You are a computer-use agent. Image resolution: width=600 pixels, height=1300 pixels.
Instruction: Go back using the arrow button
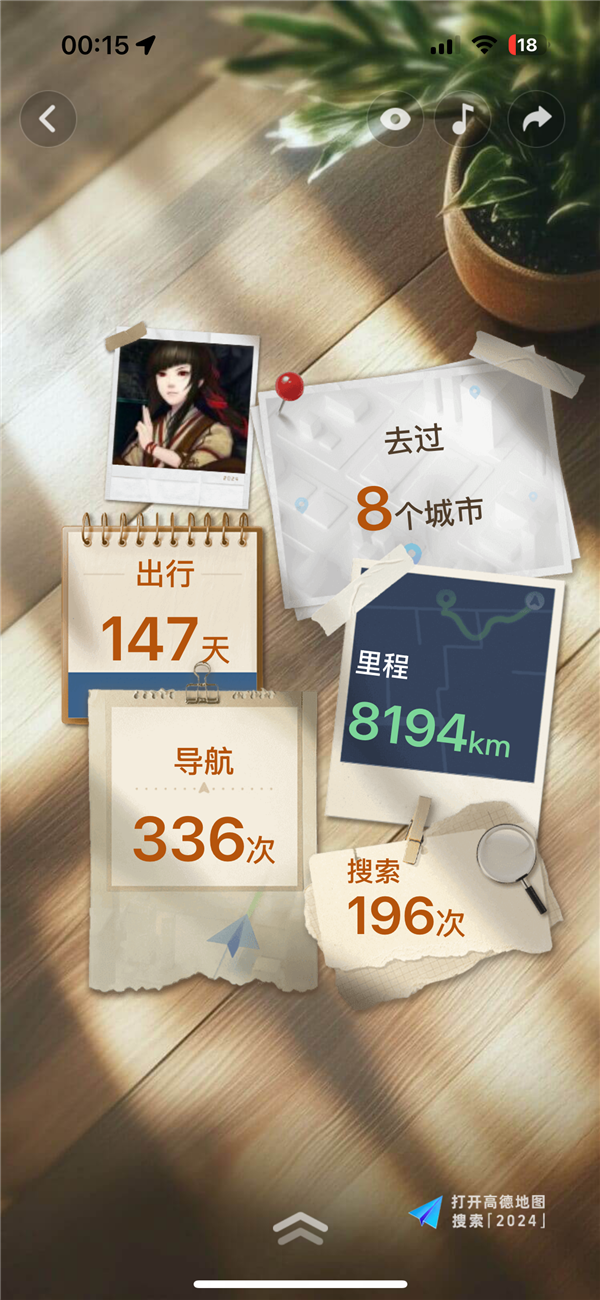pyautogui.click(x=48, y=119)
